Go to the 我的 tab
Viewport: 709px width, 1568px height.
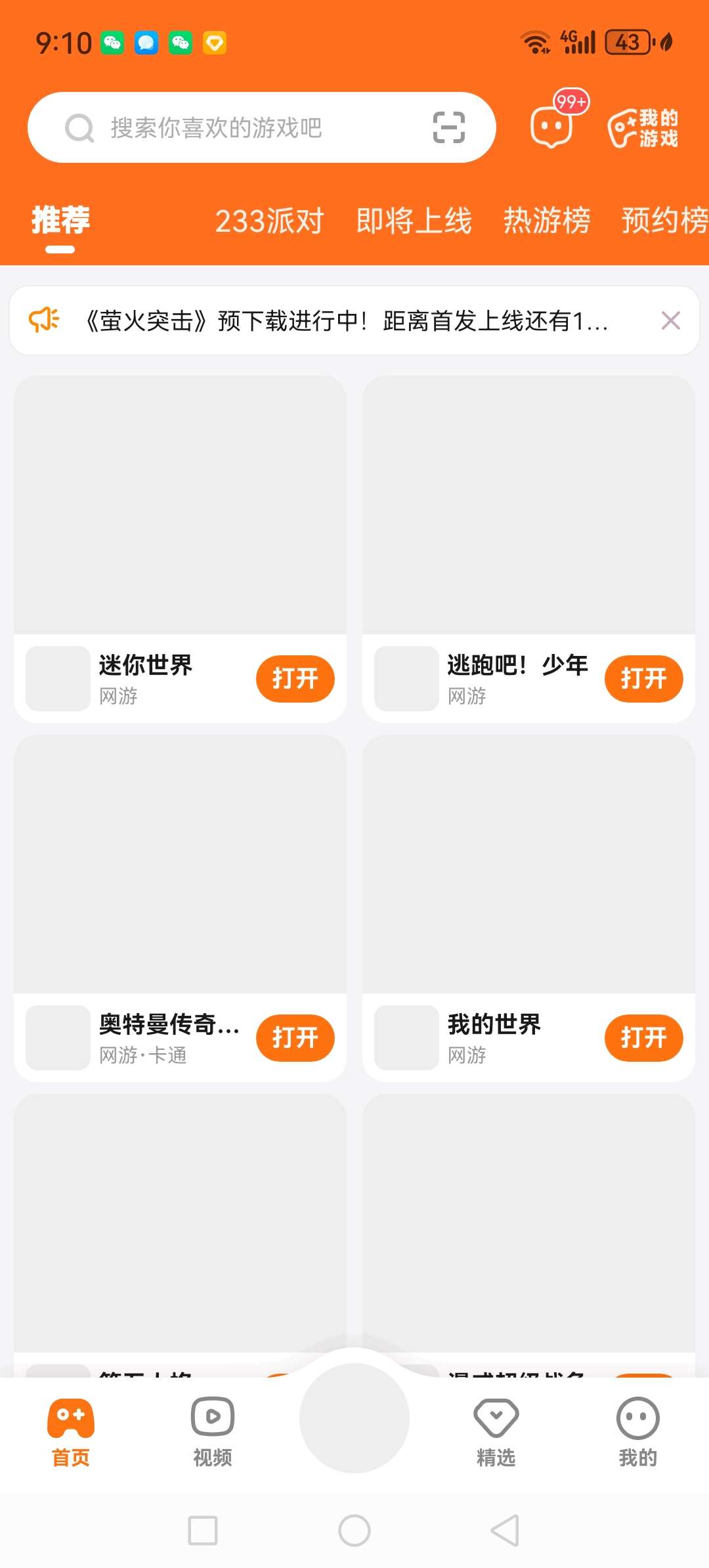click(638, 1432)
